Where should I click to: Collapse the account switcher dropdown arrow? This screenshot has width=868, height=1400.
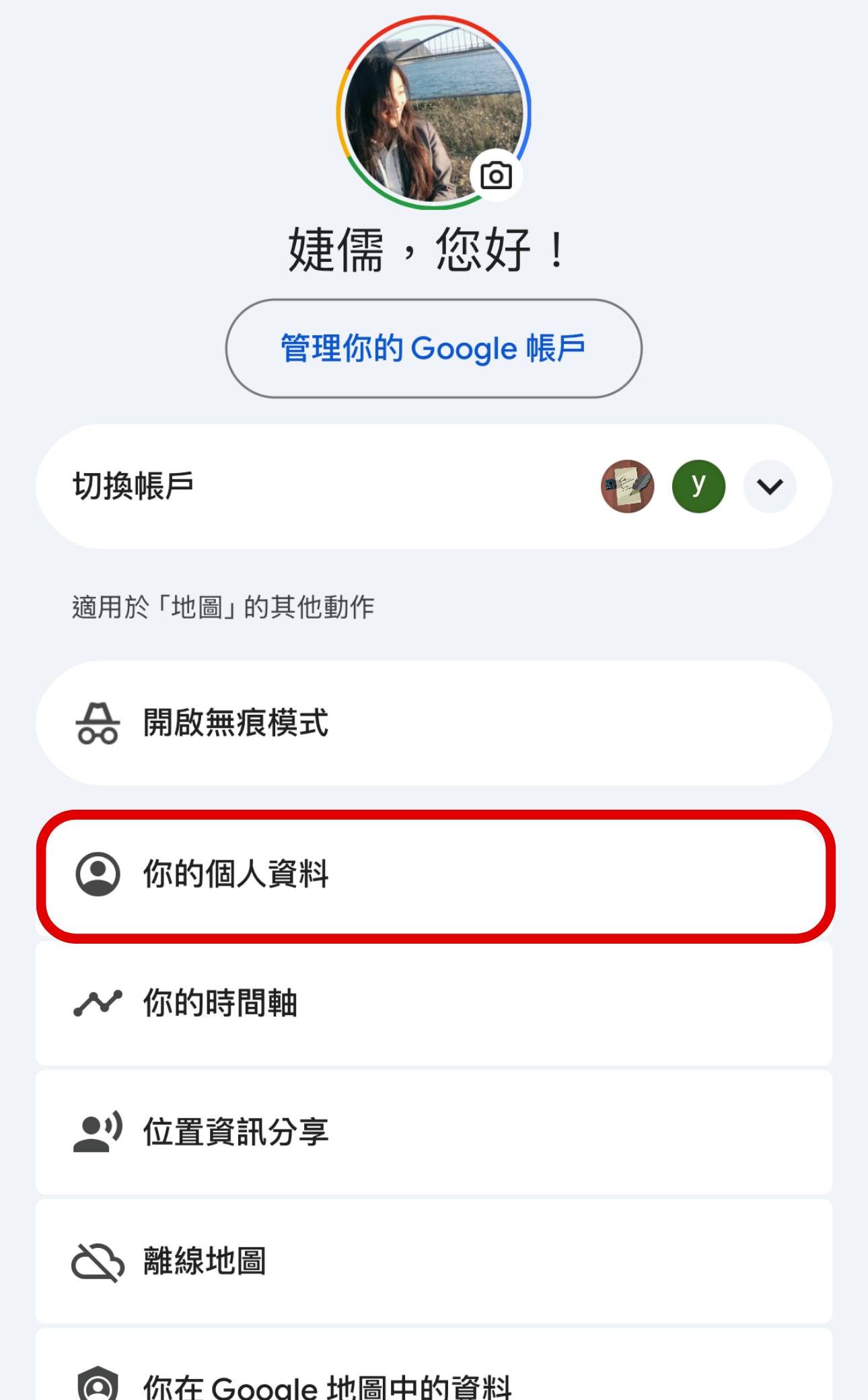tap(771, 486)
